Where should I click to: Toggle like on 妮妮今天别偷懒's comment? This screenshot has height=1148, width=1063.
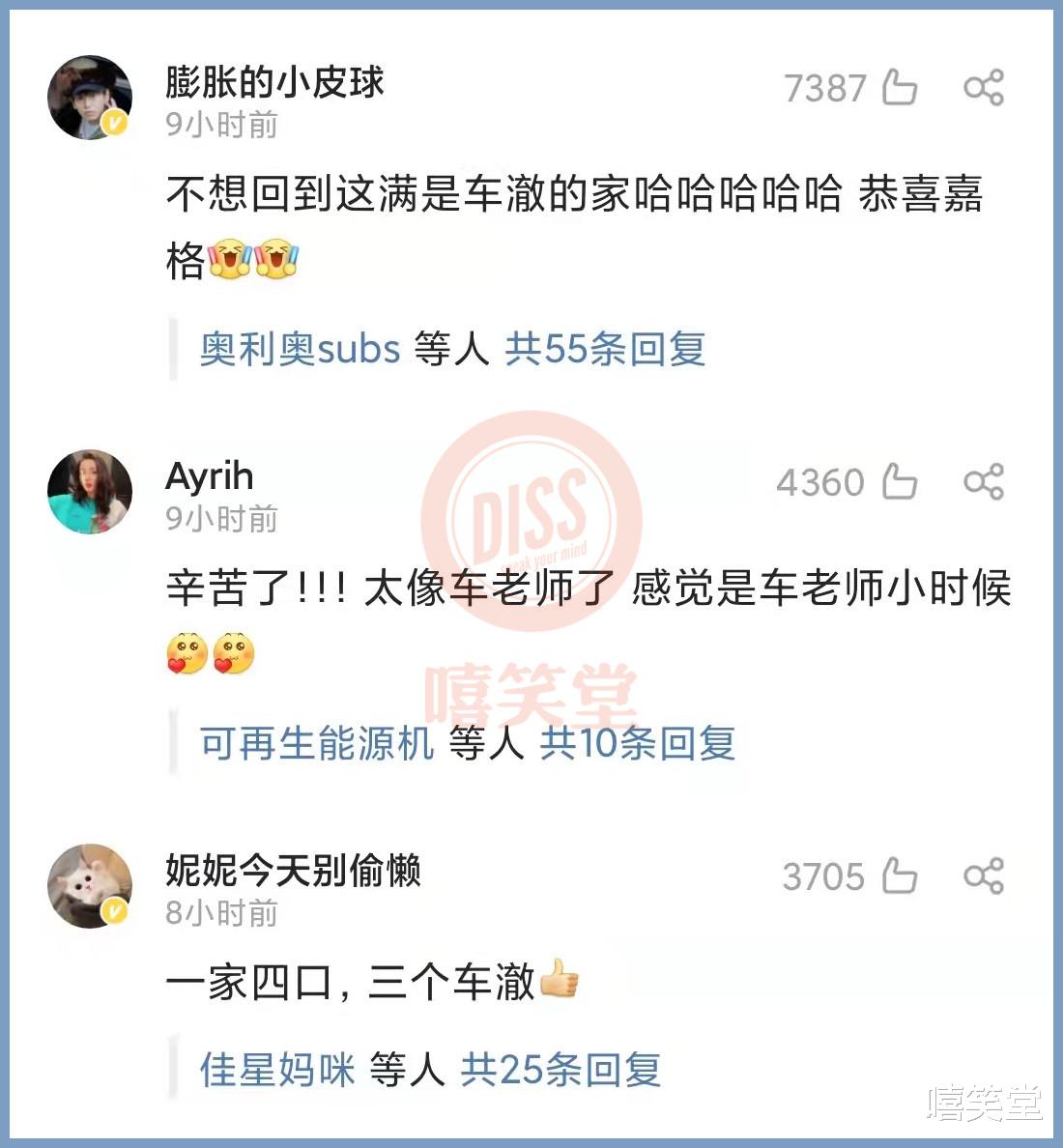tap(899, 877)
